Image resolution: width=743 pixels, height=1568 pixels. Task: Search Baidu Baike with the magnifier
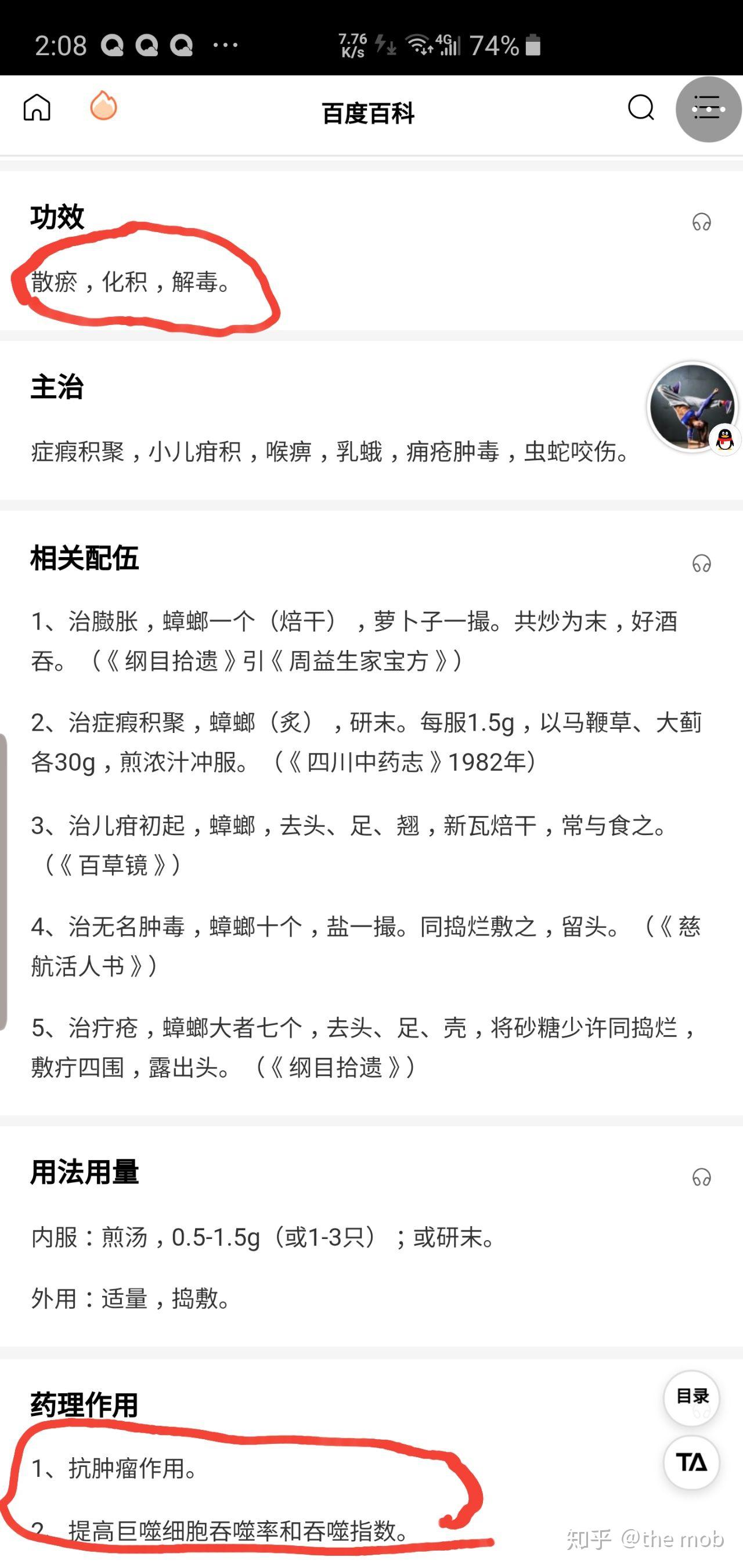(641, 109)
